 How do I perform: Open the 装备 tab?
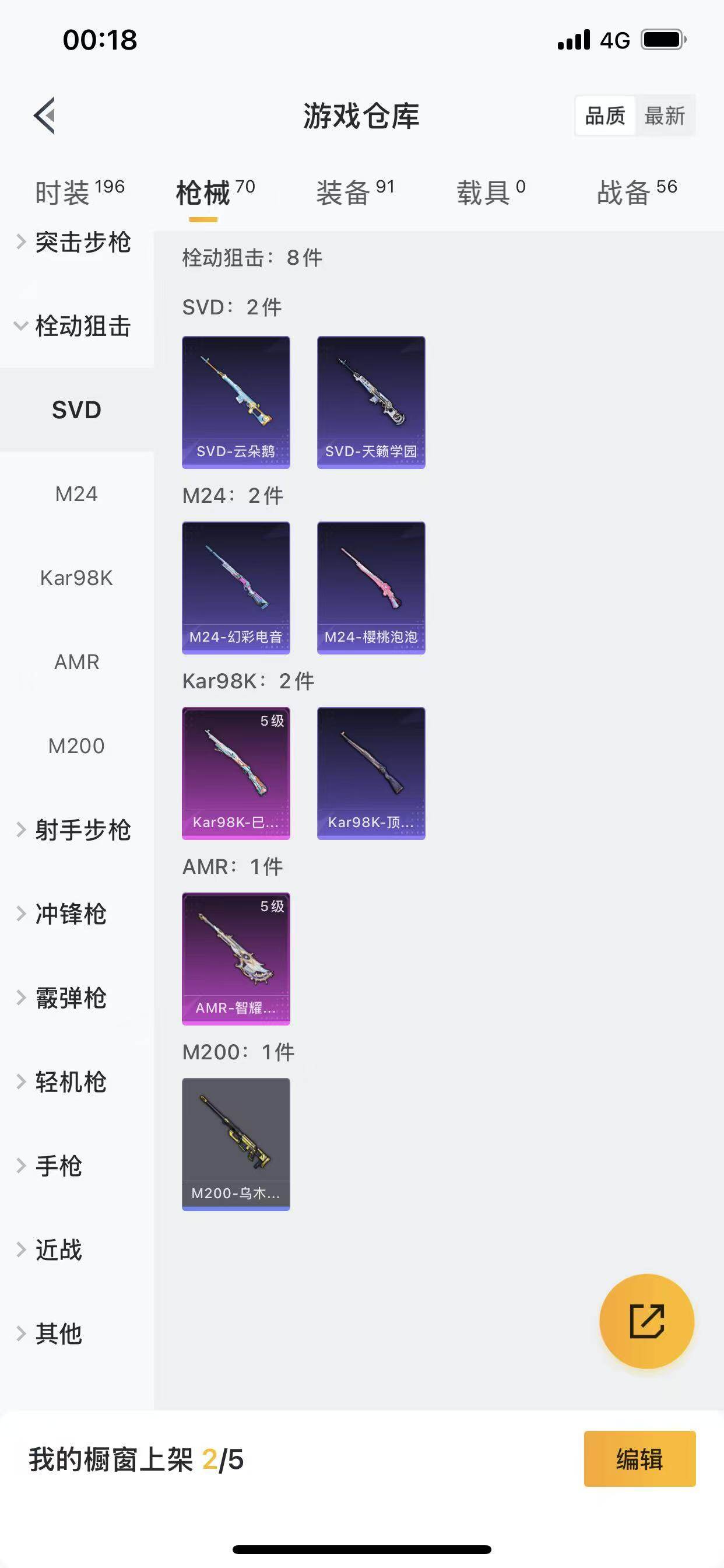tap(345, 191)
